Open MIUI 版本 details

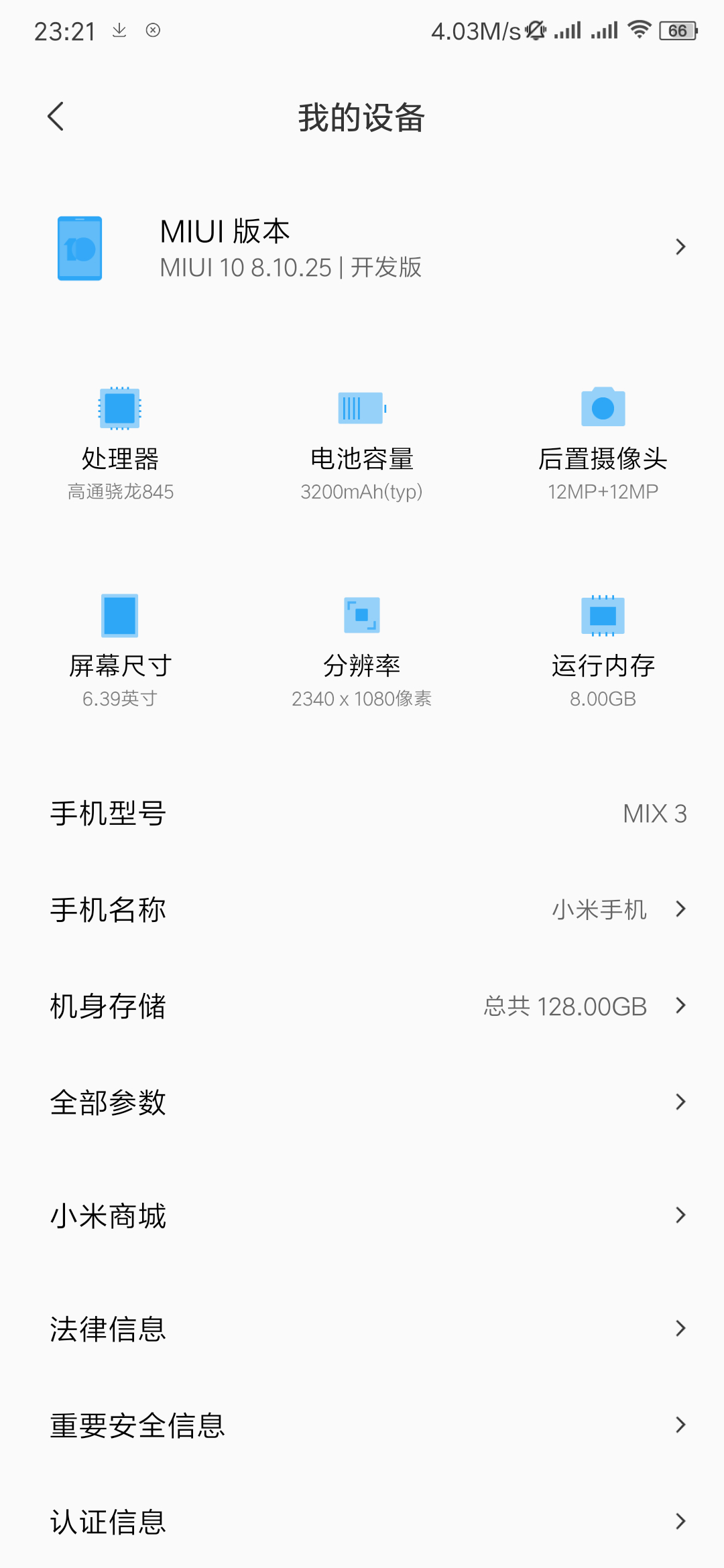click(362, 248)
